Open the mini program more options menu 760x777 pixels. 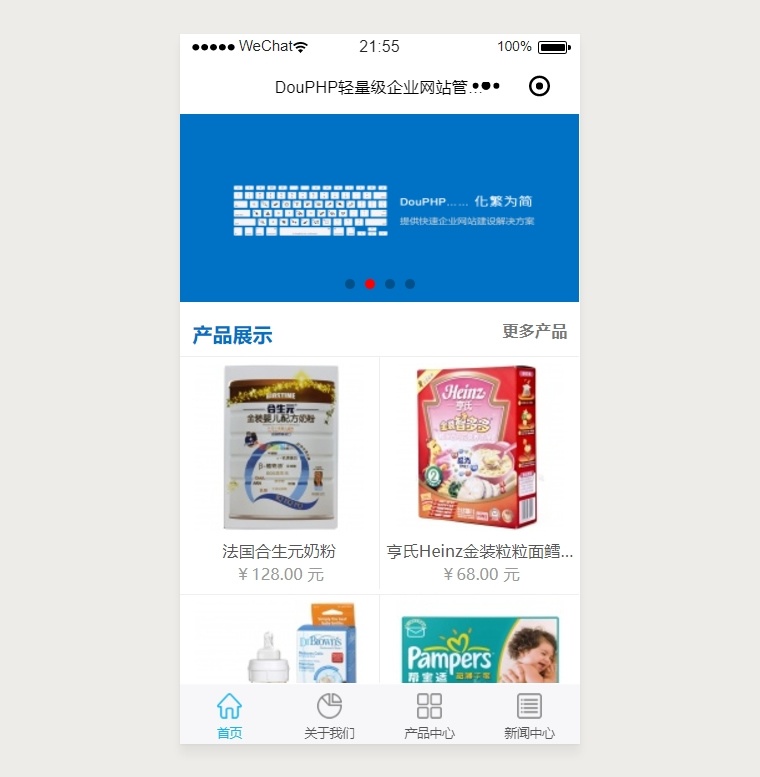(x=486, y=87)
